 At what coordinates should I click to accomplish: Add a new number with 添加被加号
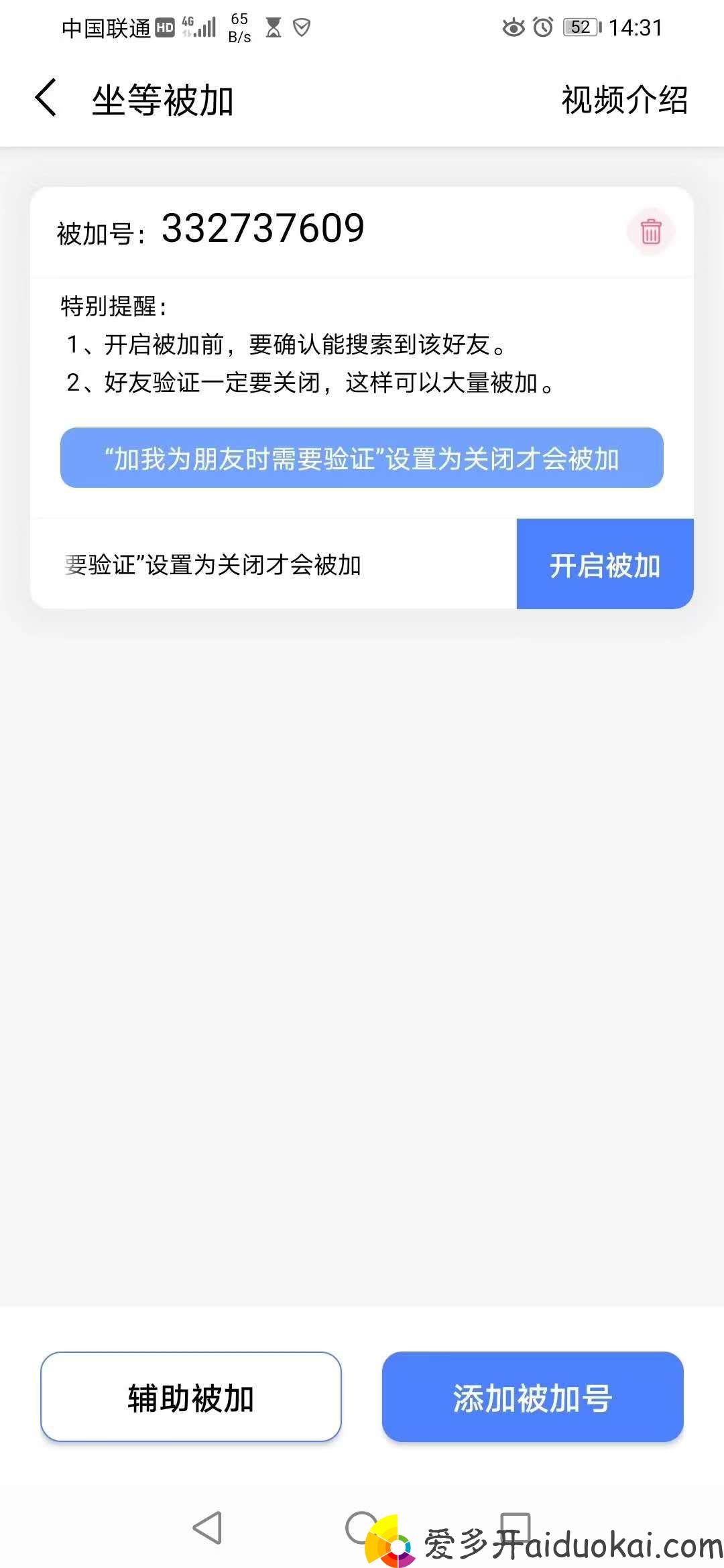[x=533, y=1396]
